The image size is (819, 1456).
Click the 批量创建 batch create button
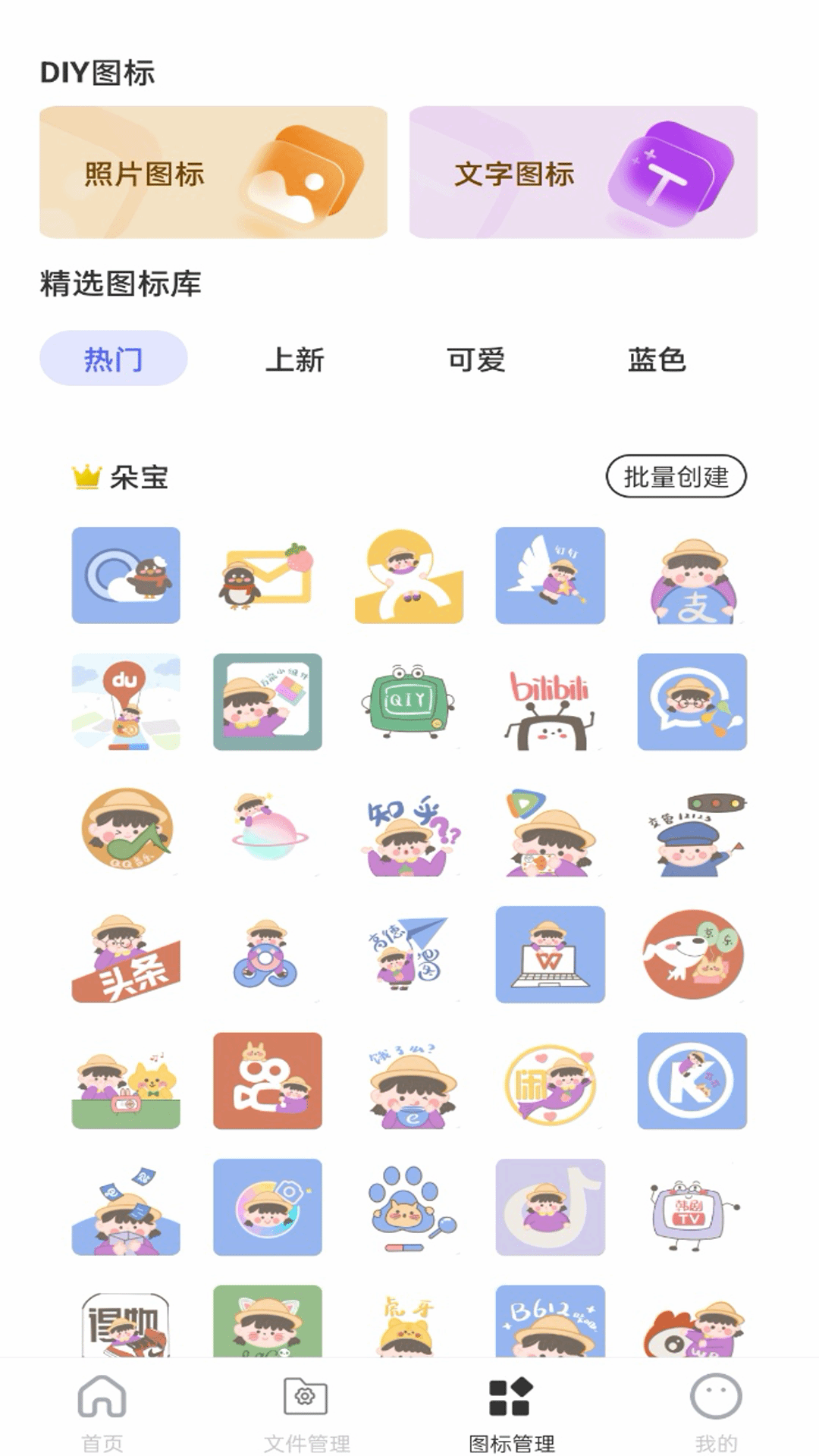[675, 478]
